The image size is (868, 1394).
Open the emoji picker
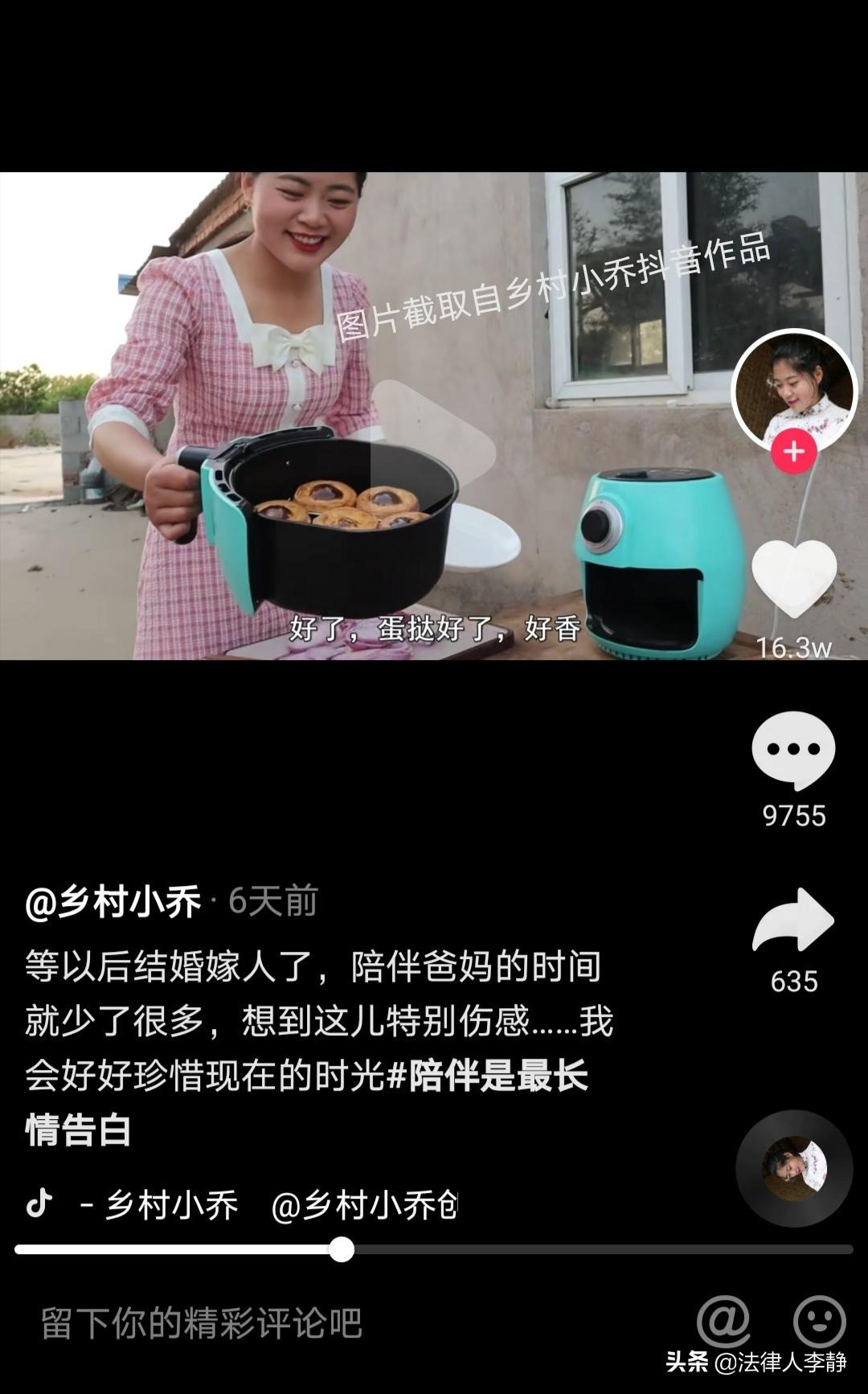819,1321
